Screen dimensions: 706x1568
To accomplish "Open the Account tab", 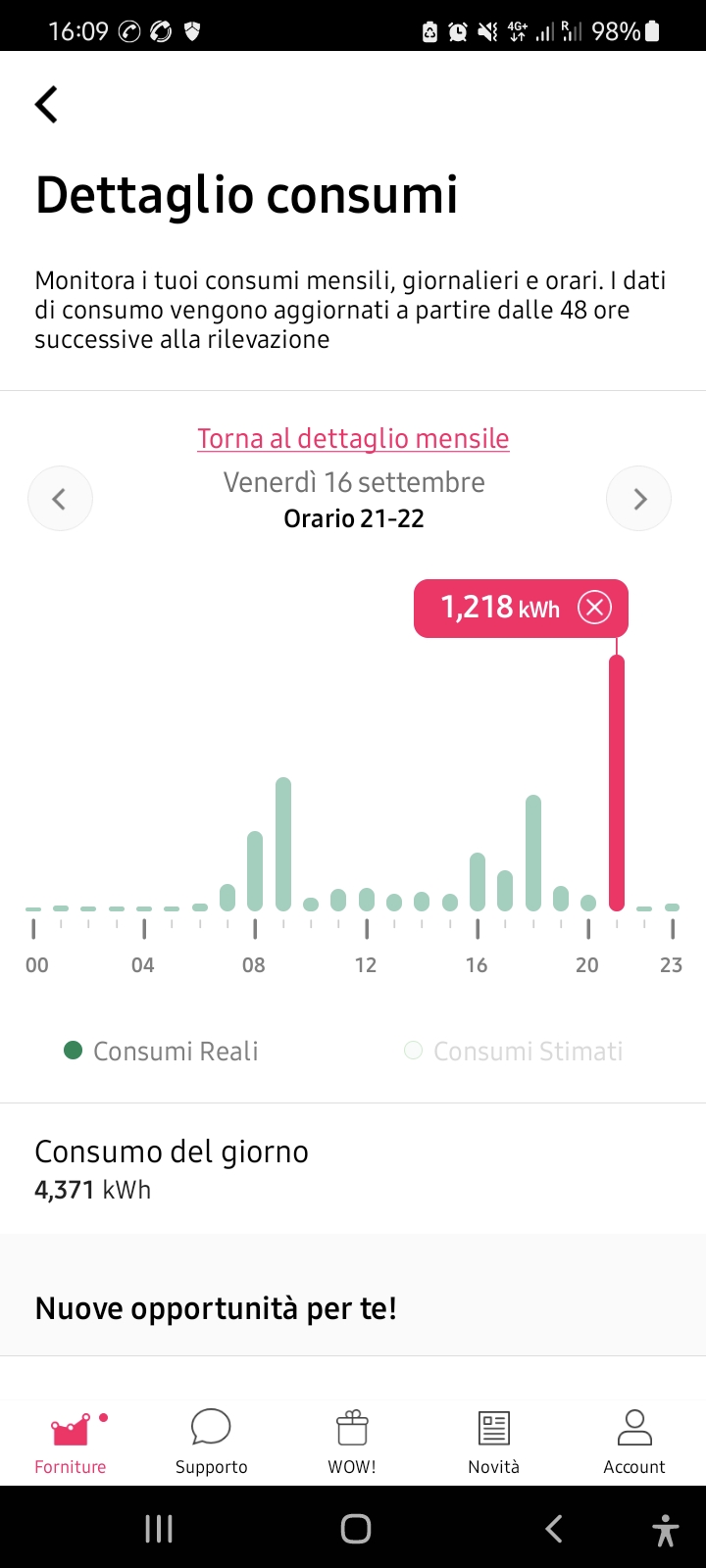I will (634, 1443).
